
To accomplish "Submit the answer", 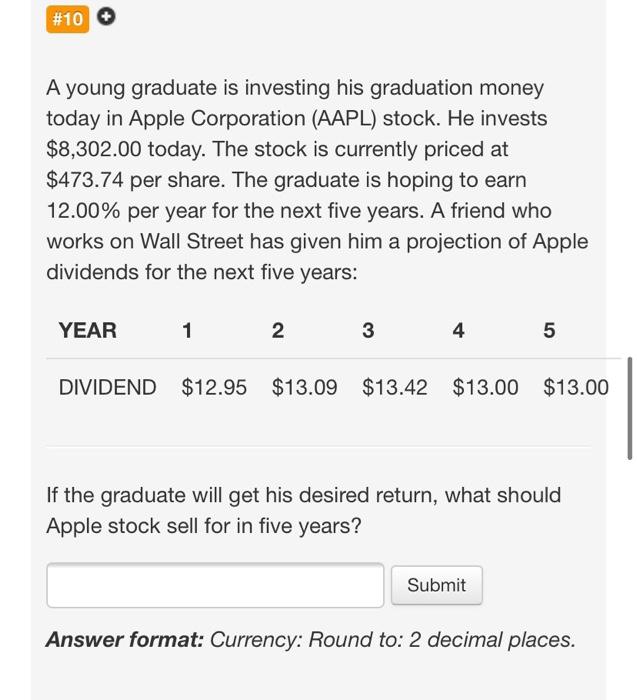I will click(x=436, y=585).
